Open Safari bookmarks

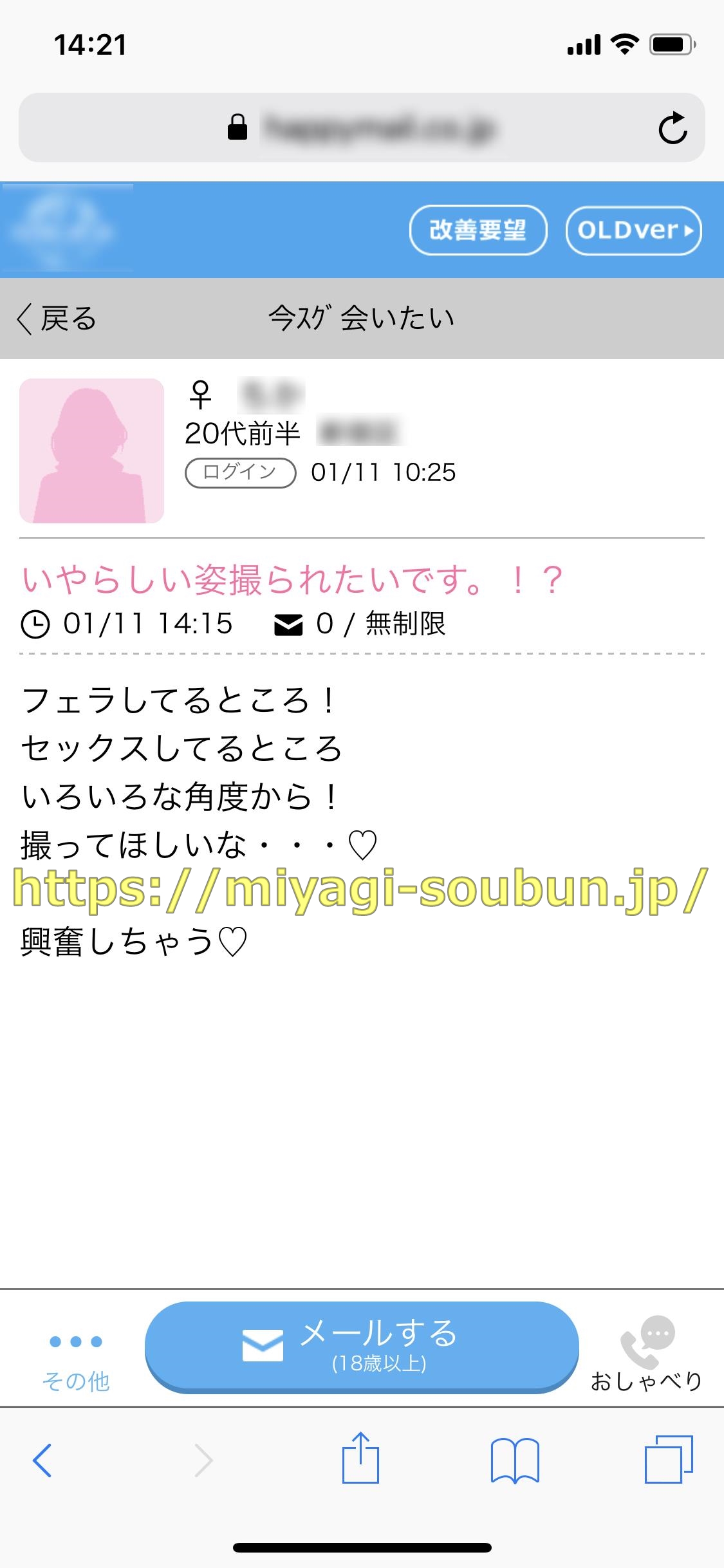(x=514, y=1460)
